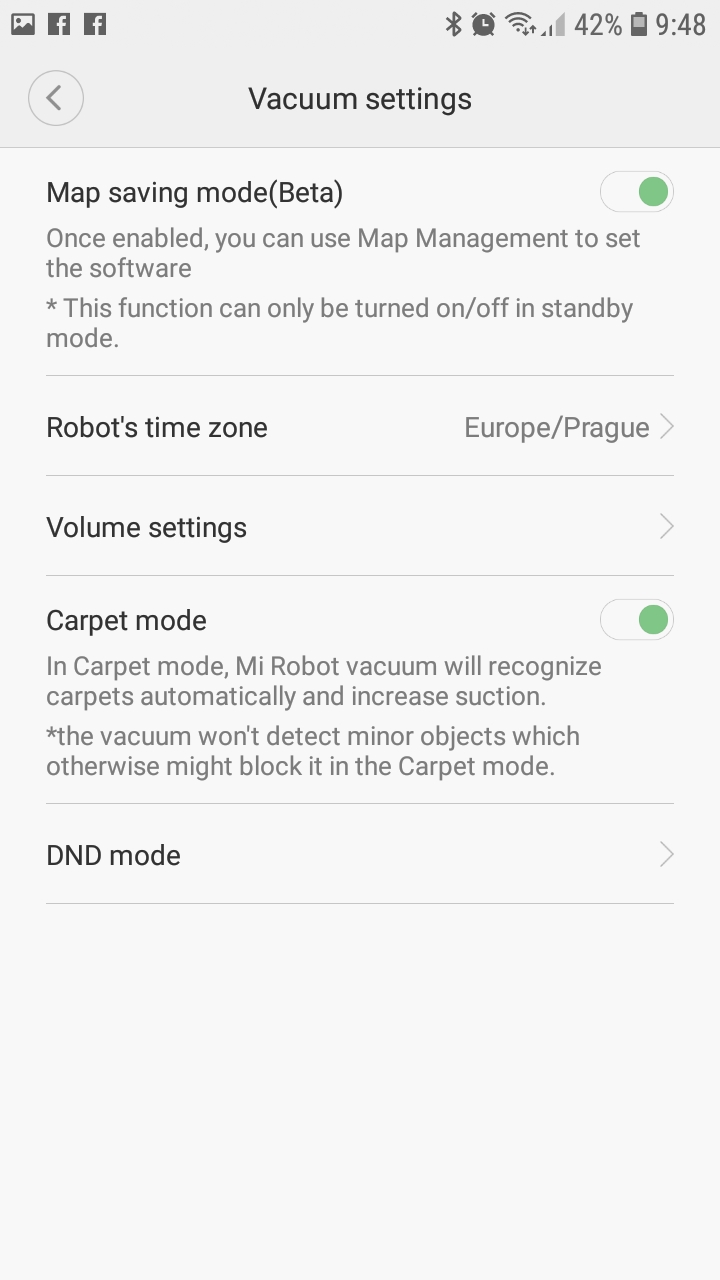
Task: Open Volume settings
Action: [x=360, y=527]
